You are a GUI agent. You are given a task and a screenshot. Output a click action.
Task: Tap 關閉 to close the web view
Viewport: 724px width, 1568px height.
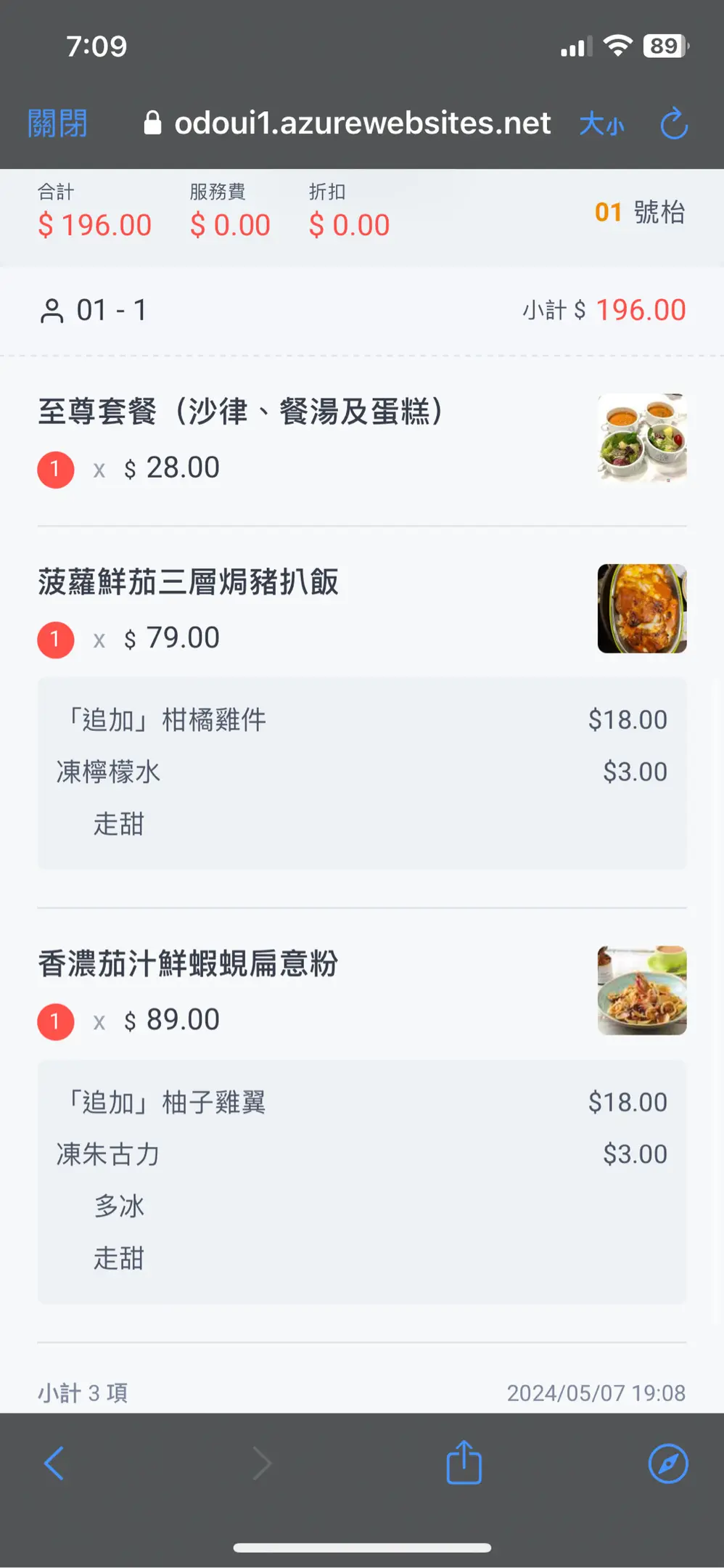pyautogui.click(x=57, y=123)
